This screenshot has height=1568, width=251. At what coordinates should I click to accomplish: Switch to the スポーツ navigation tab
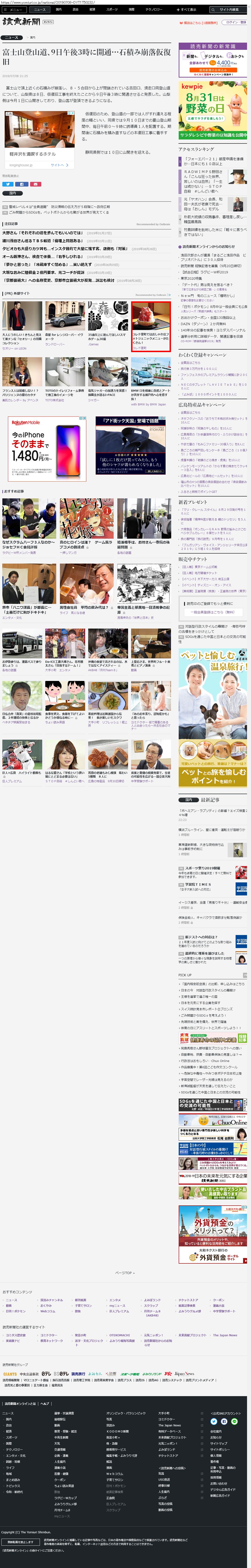[112, 10]
